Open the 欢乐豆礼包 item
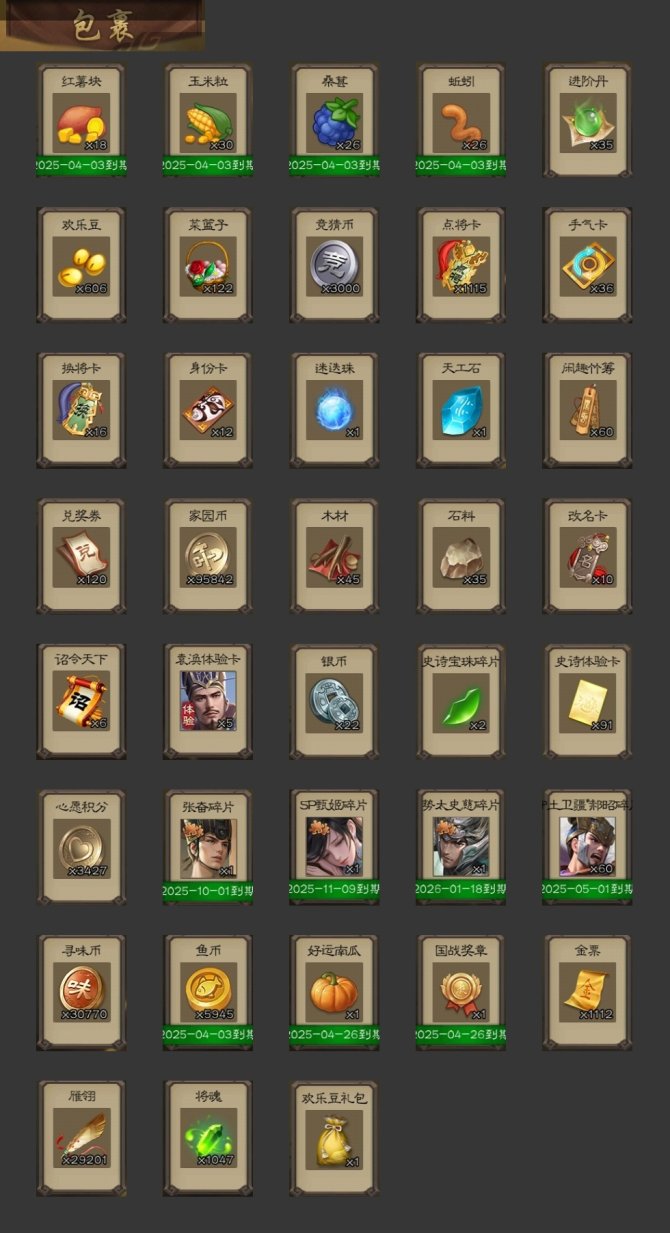Screen dimensions: 670x1233 coord(335,1138)
